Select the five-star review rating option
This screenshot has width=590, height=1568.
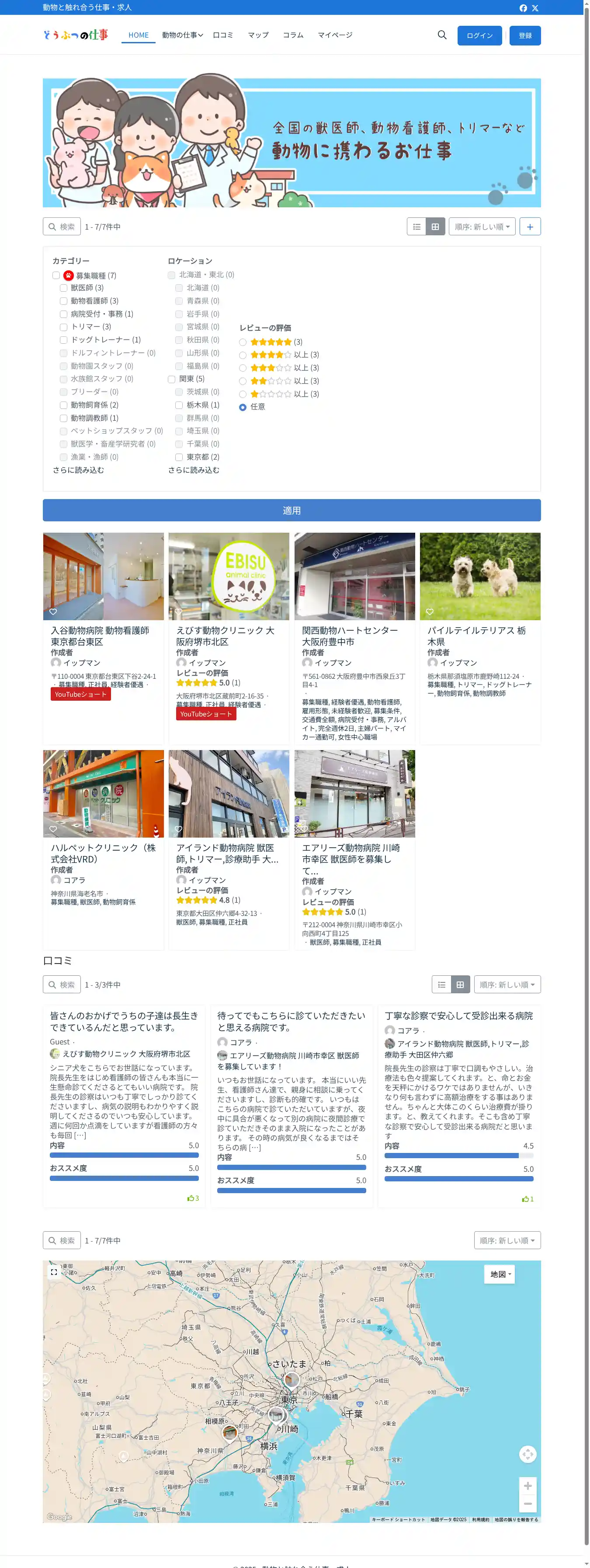(243, 342)
